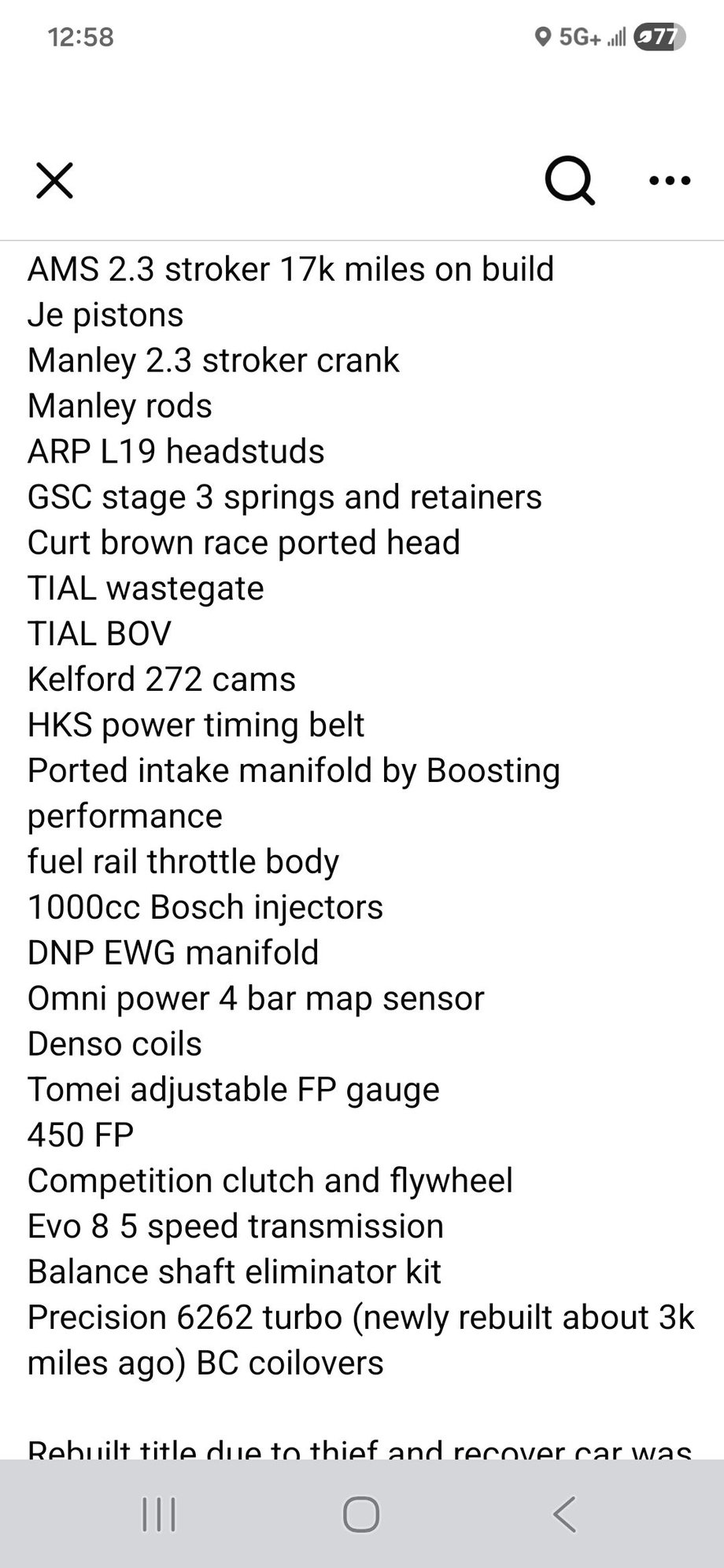Open the recent apps view

click(x=159, y=1514)
